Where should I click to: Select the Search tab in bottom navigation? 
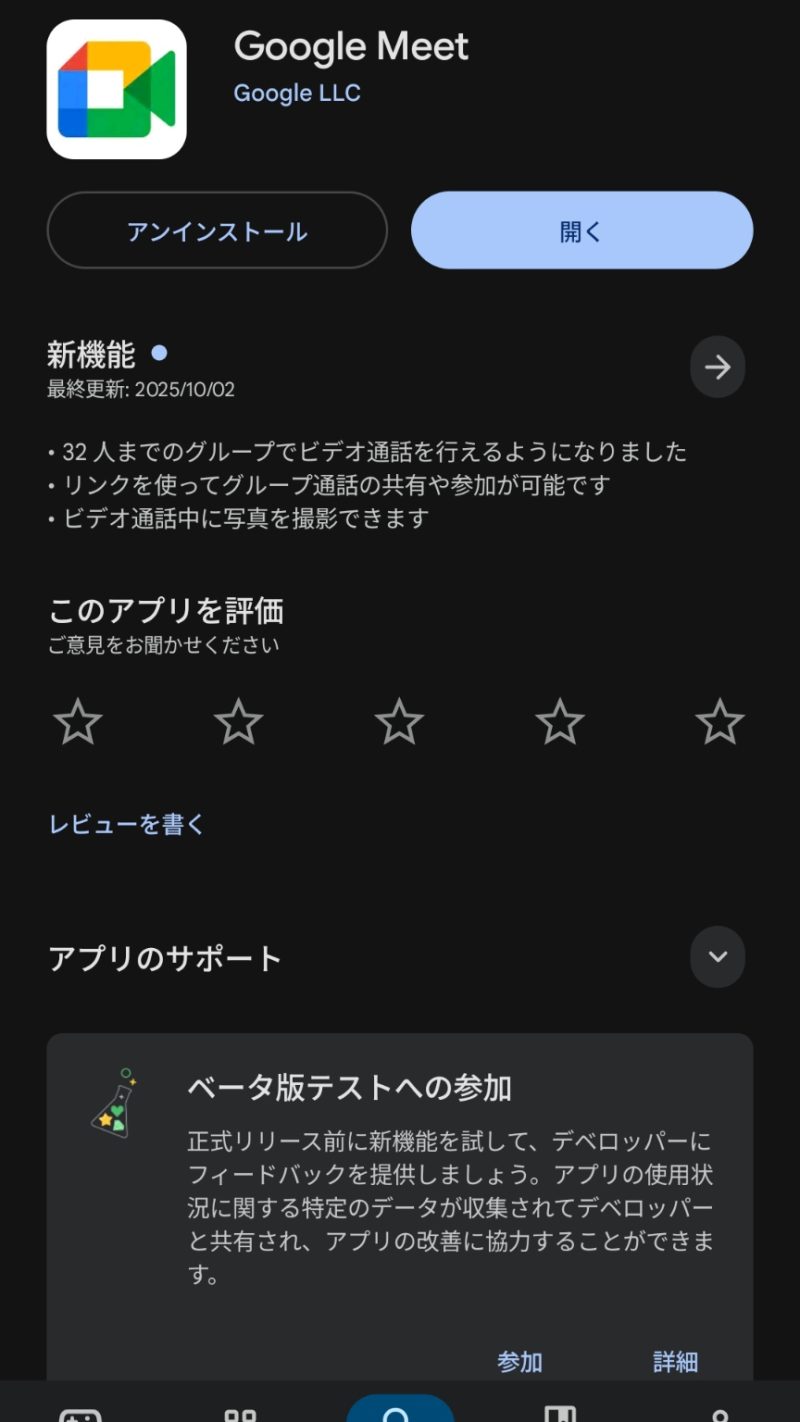tap(400, 1412)
